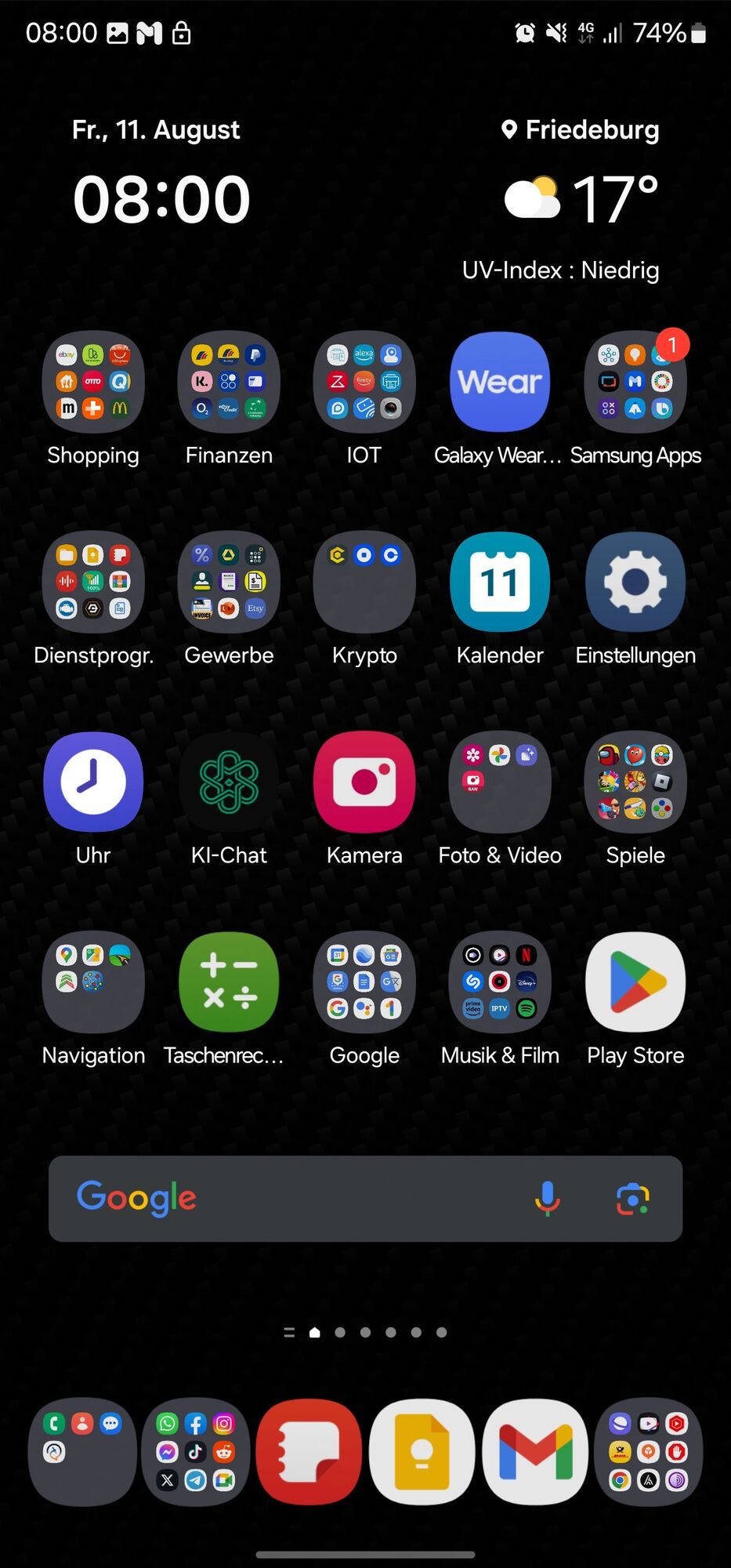Open Einstellungen
This screenshot has height=1568, width=731.
(x=635, y=582)
